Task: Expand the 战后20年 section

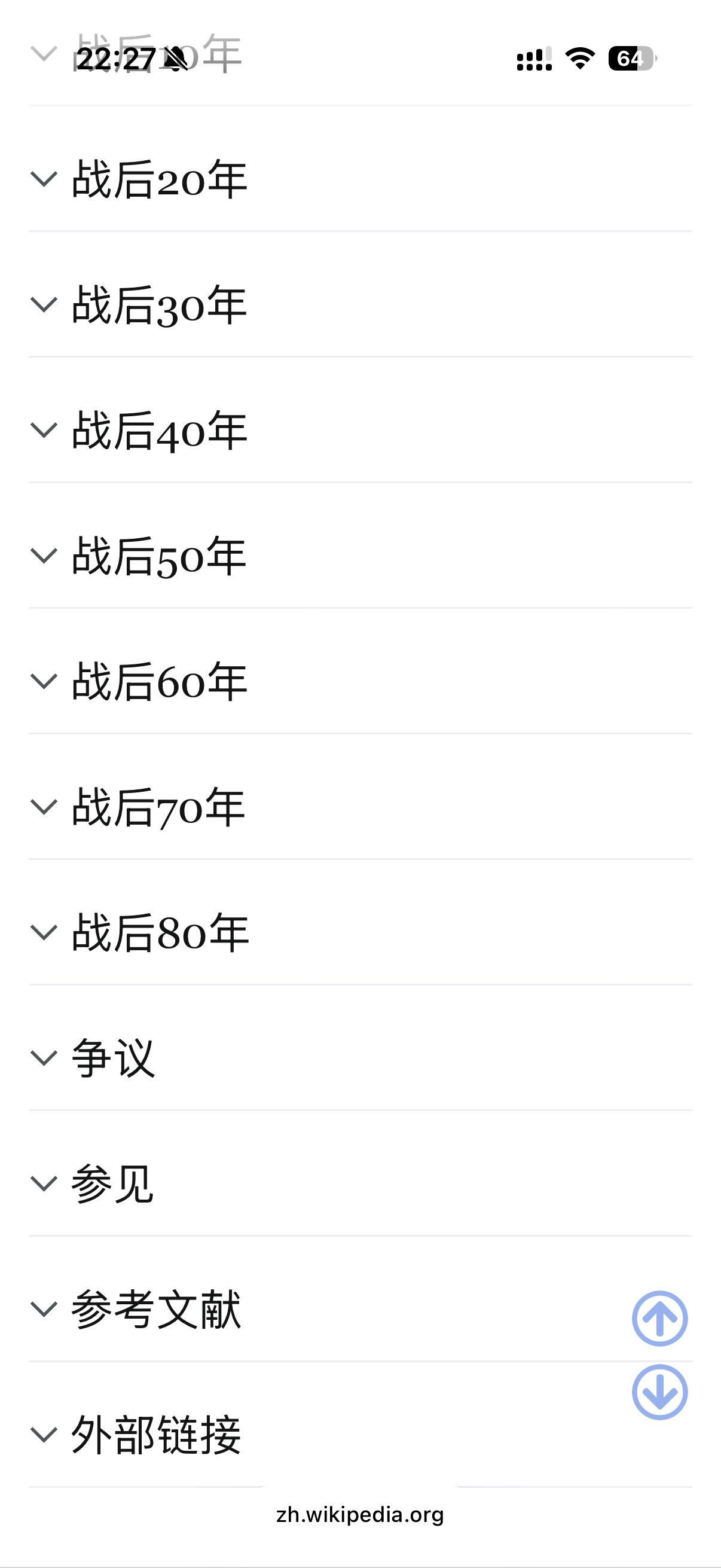Action: click(x=160, y=178)
